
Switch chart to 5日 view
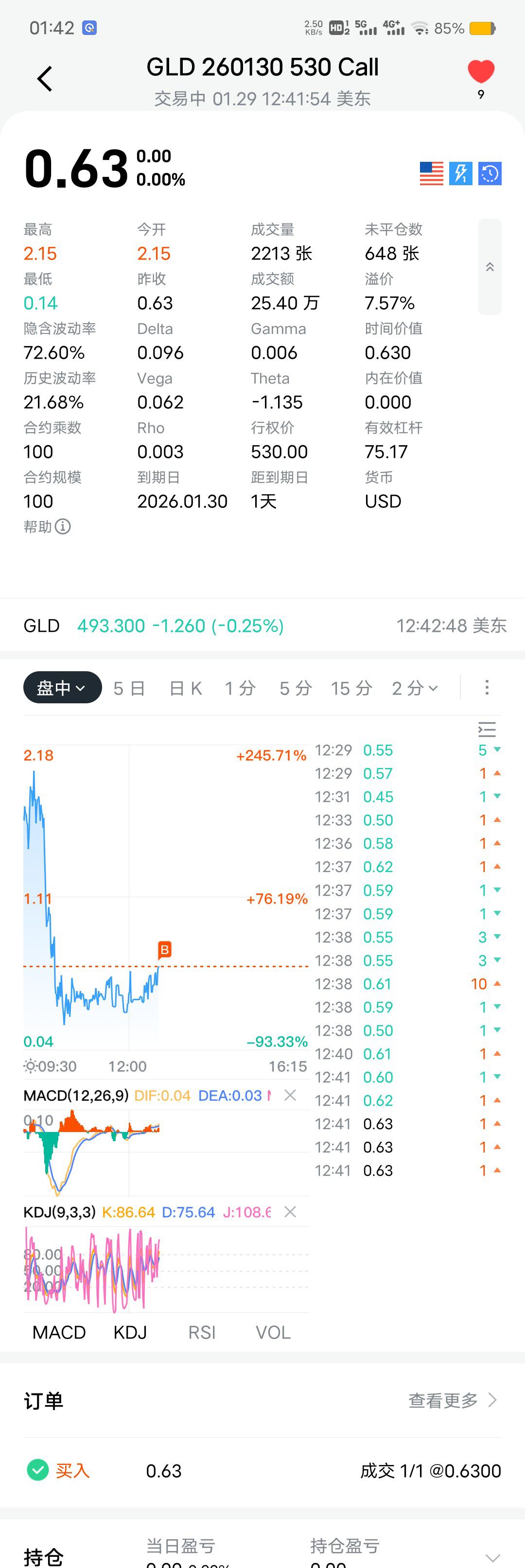point(129,688)
